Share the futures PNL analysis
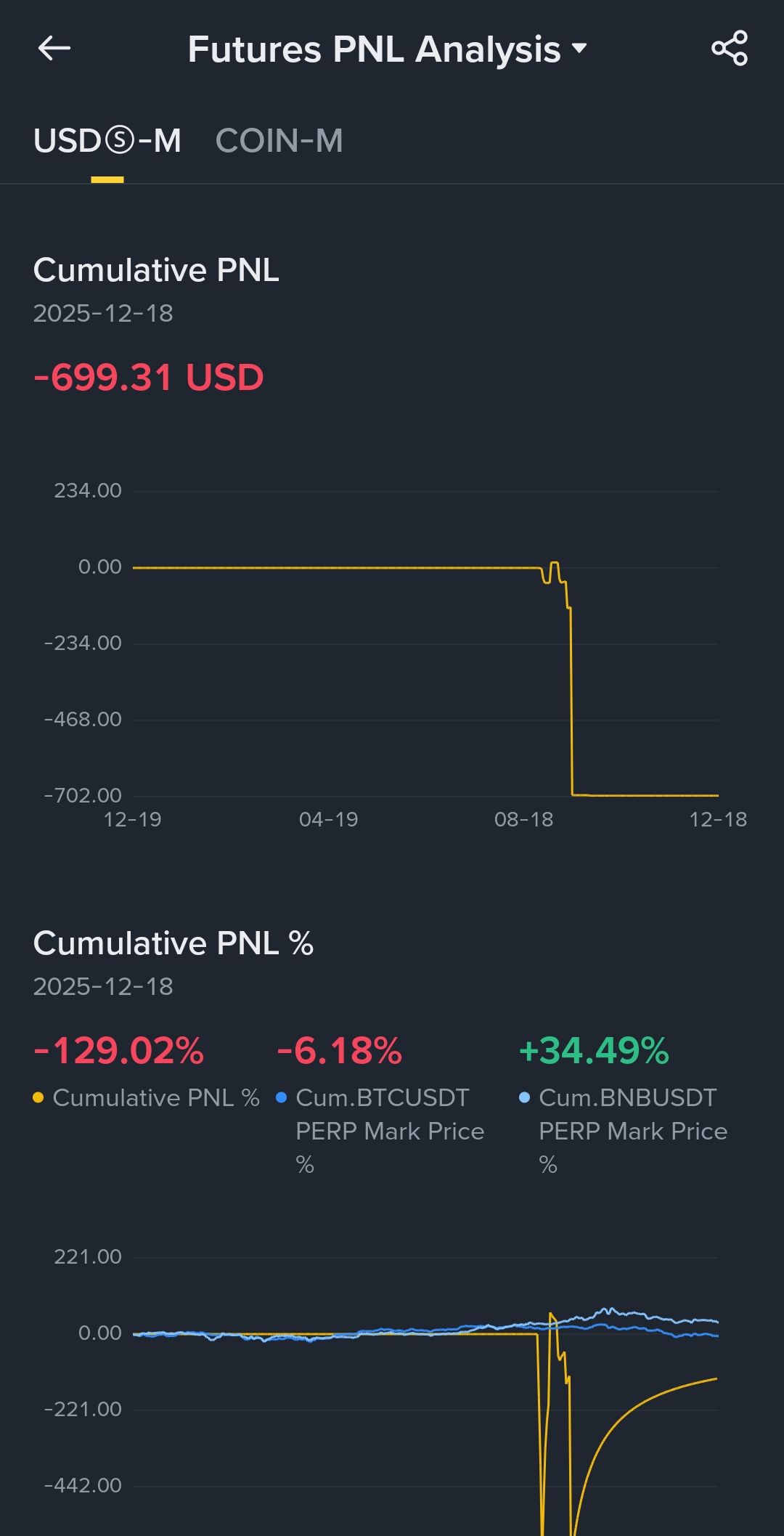 coord(730,49)
